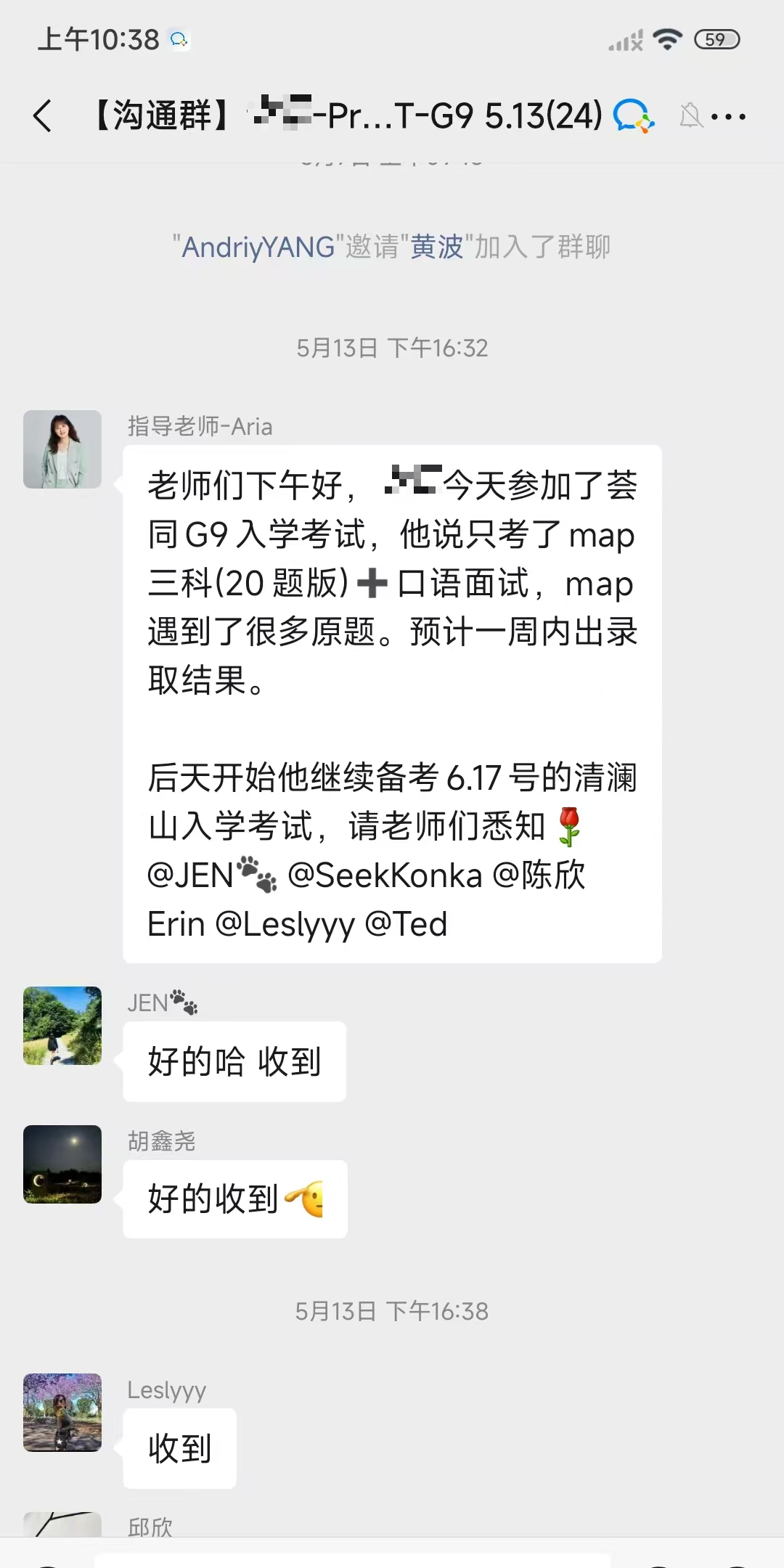Open 黄波's profile from the invite notice
The width and height of the screenshot is (784, 1568).
(x=437, y=248)
